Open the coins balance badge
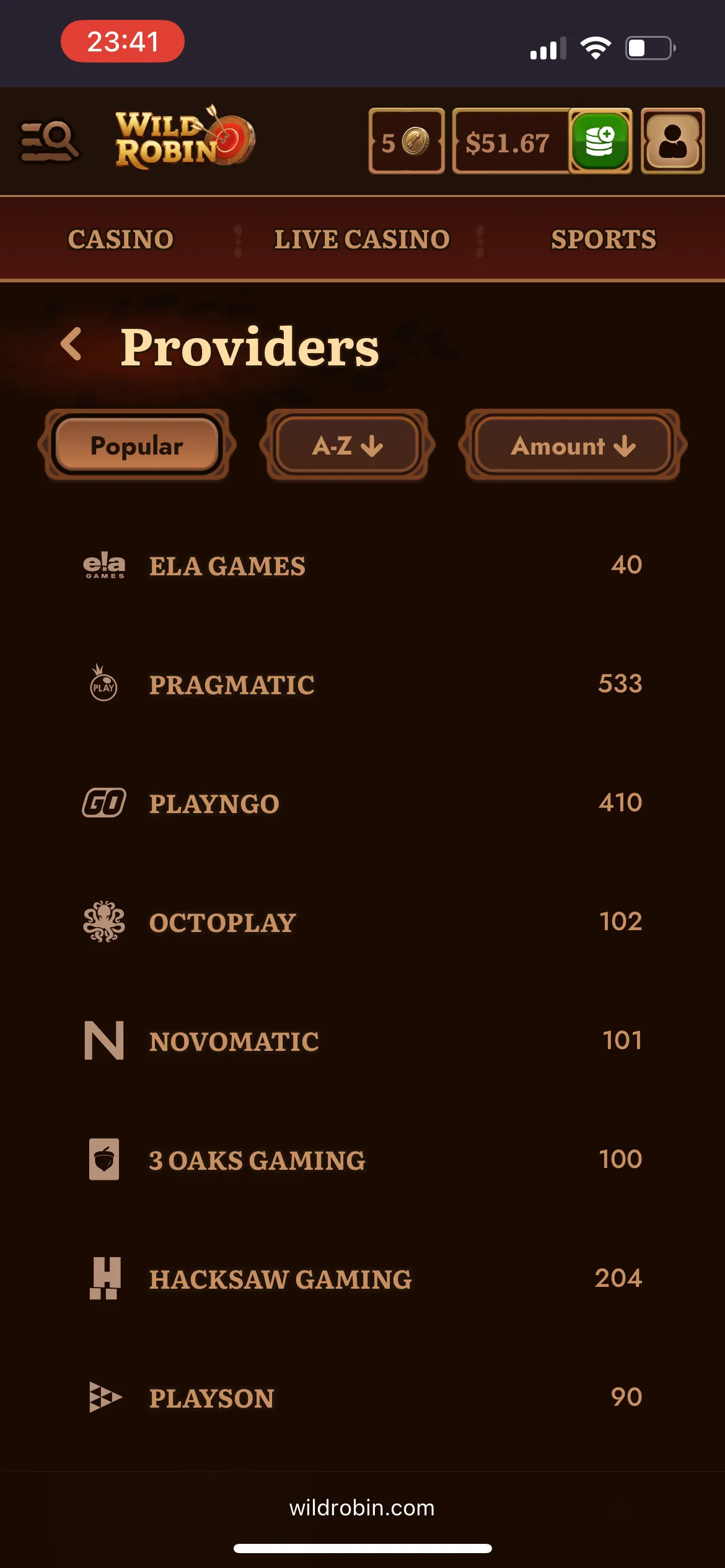The image size is (725, 1568). pos(406,142)
